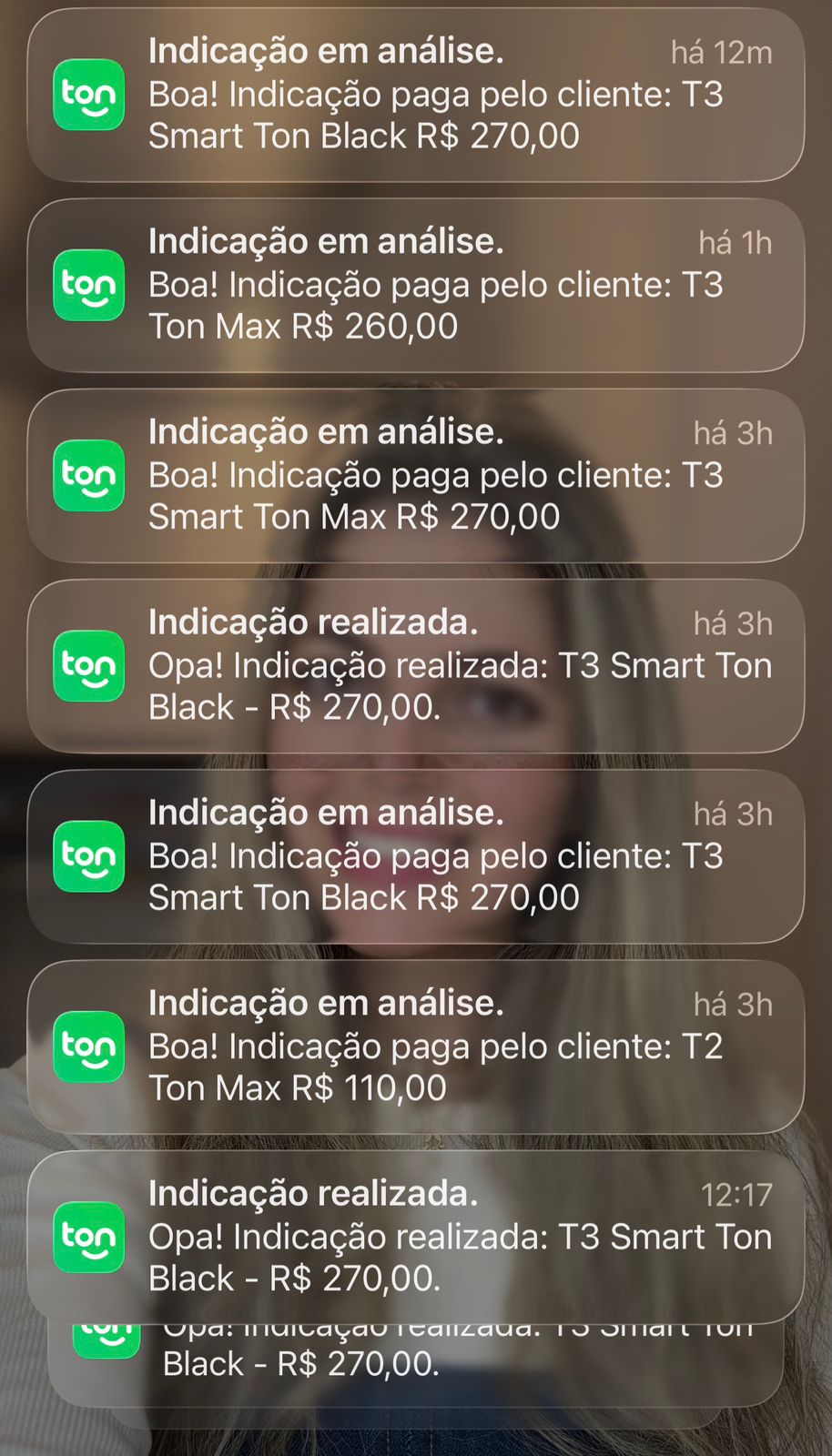This screenshot has width=832, height=1456.
Task: View the T2 Ton Max R$ 110,00 notification
Action: point(416,1046)
